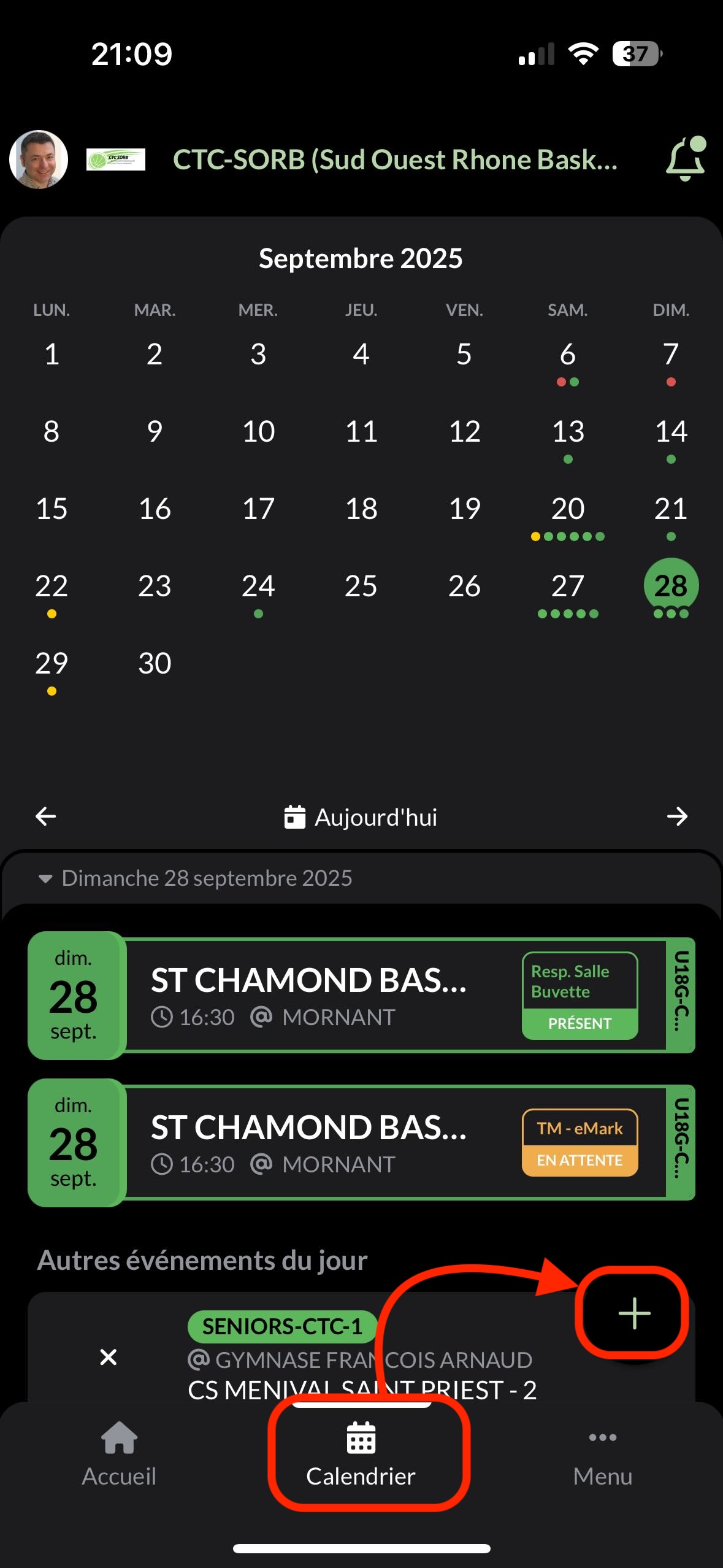Open the ST CHAMOND event with Resp. Salle Buvette
The height and width of the screenshot is (1568, 723).
coord(319,995)
